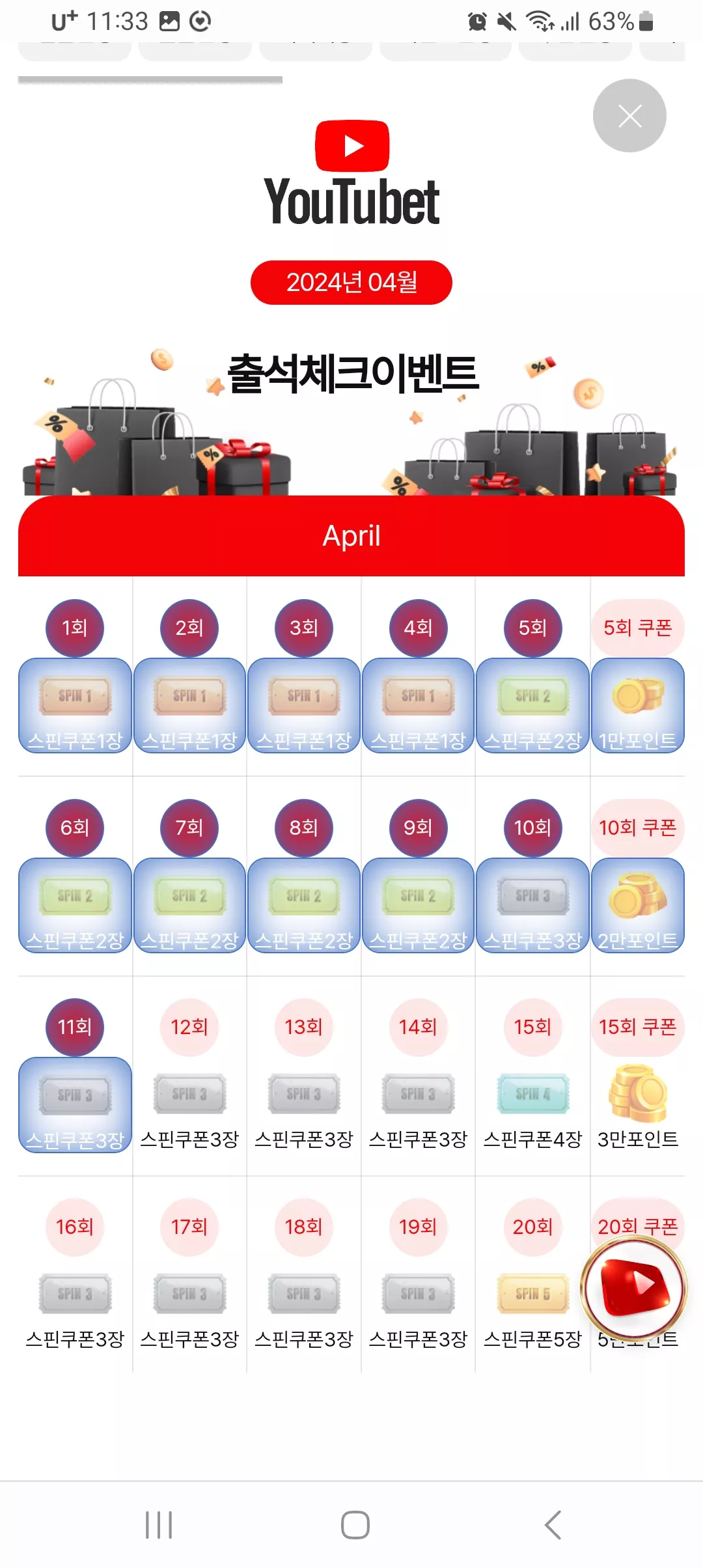
Task: Tap the 16회 스핀쿠폰3장 cell
Action: (x=75, y=1275)
